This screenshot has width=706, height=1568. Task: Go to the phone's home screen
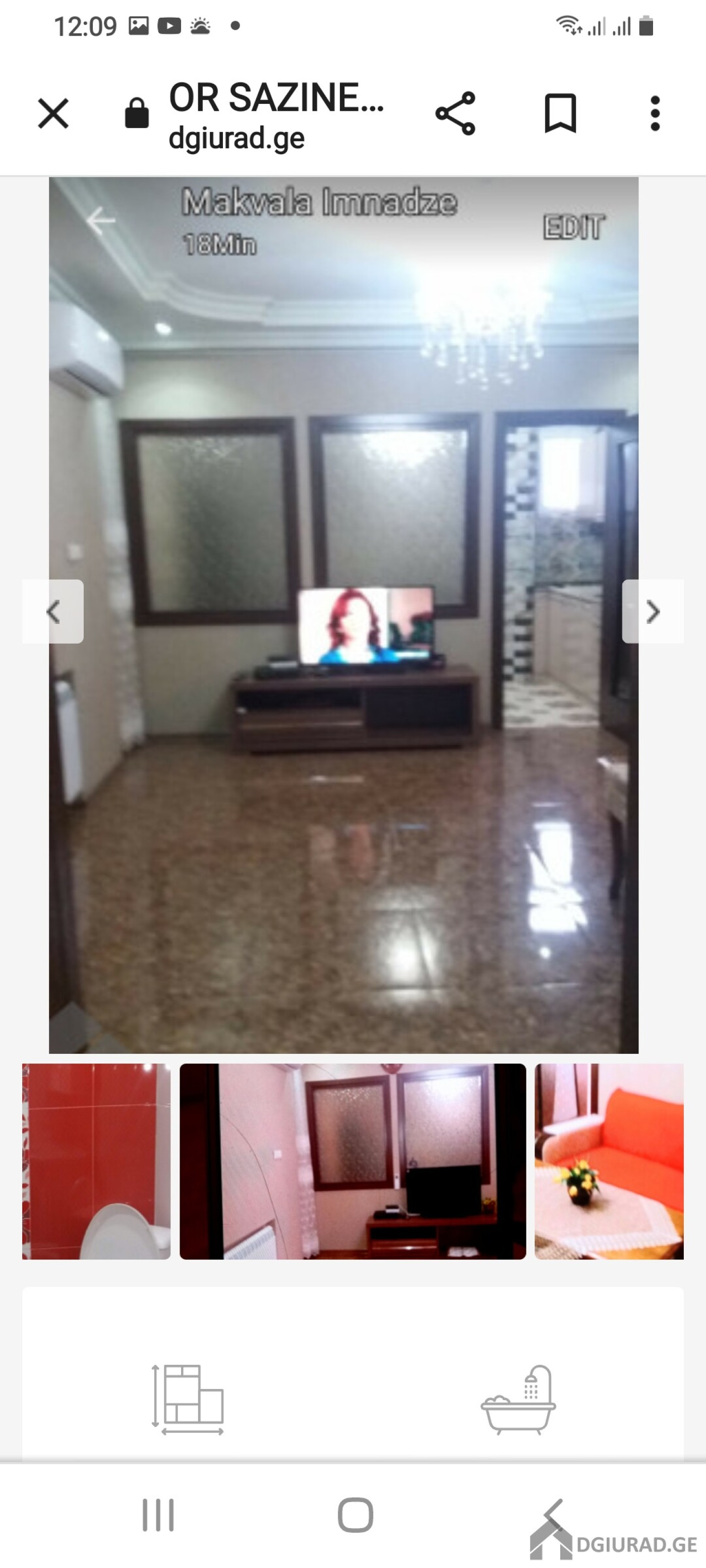355,1515
